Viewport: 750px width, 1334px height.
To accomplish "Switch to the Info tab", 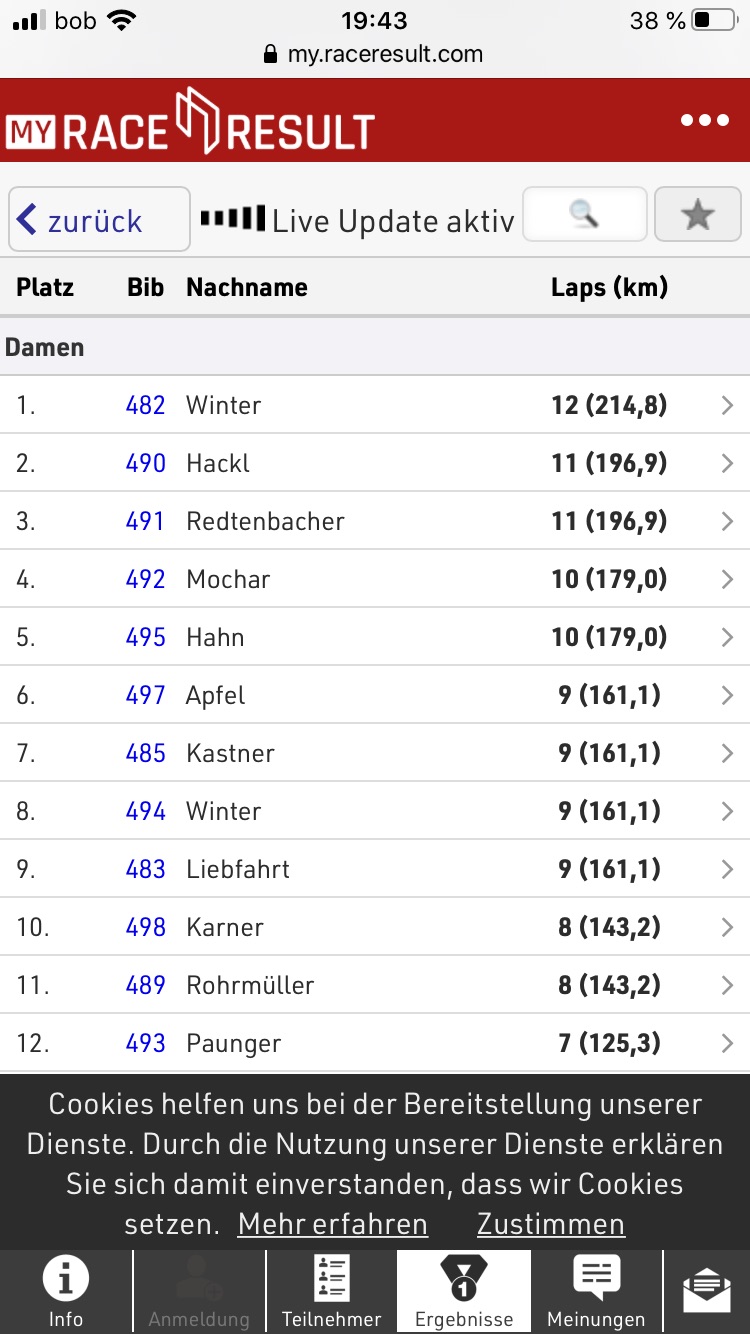I will click(66, 1292).
